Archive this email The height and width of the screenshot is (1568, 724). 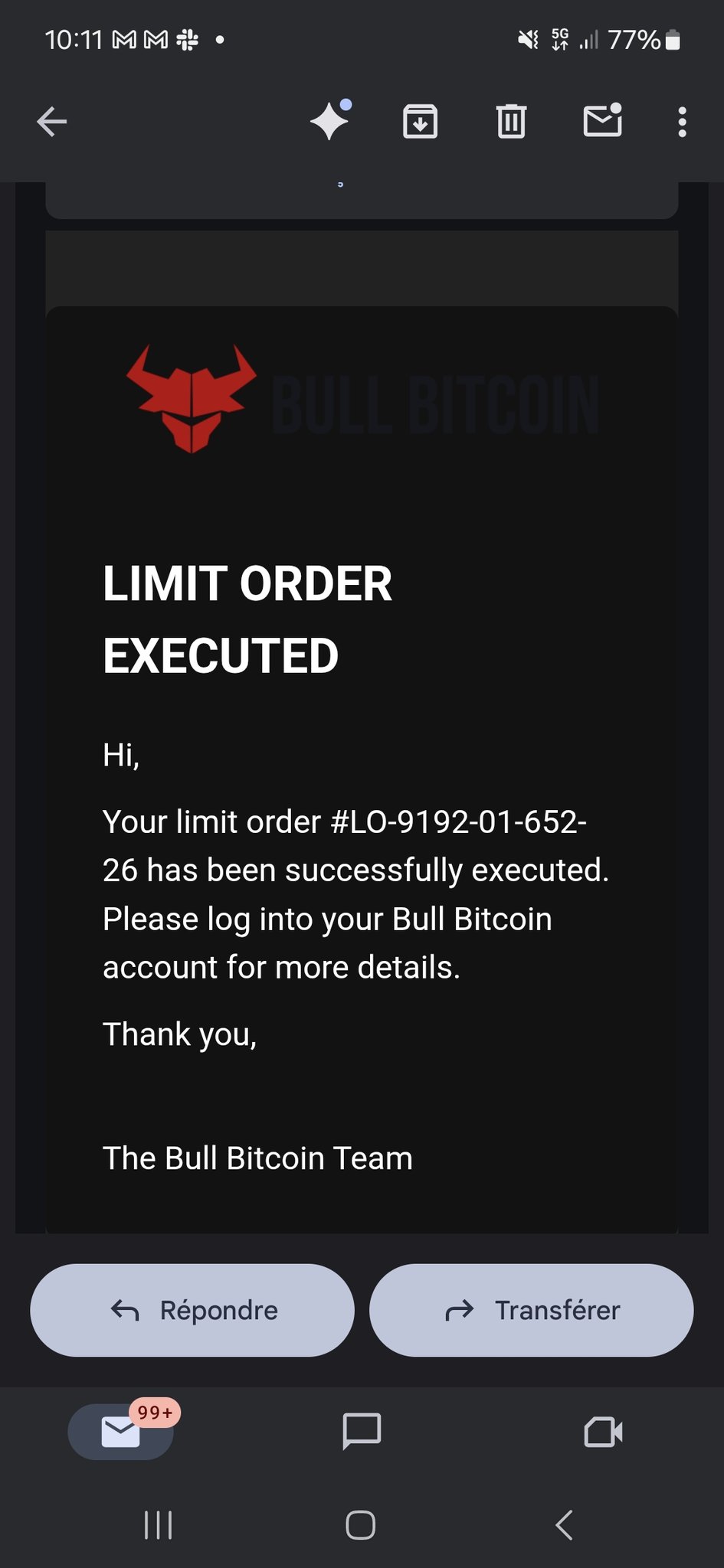[x=420, y=122]
